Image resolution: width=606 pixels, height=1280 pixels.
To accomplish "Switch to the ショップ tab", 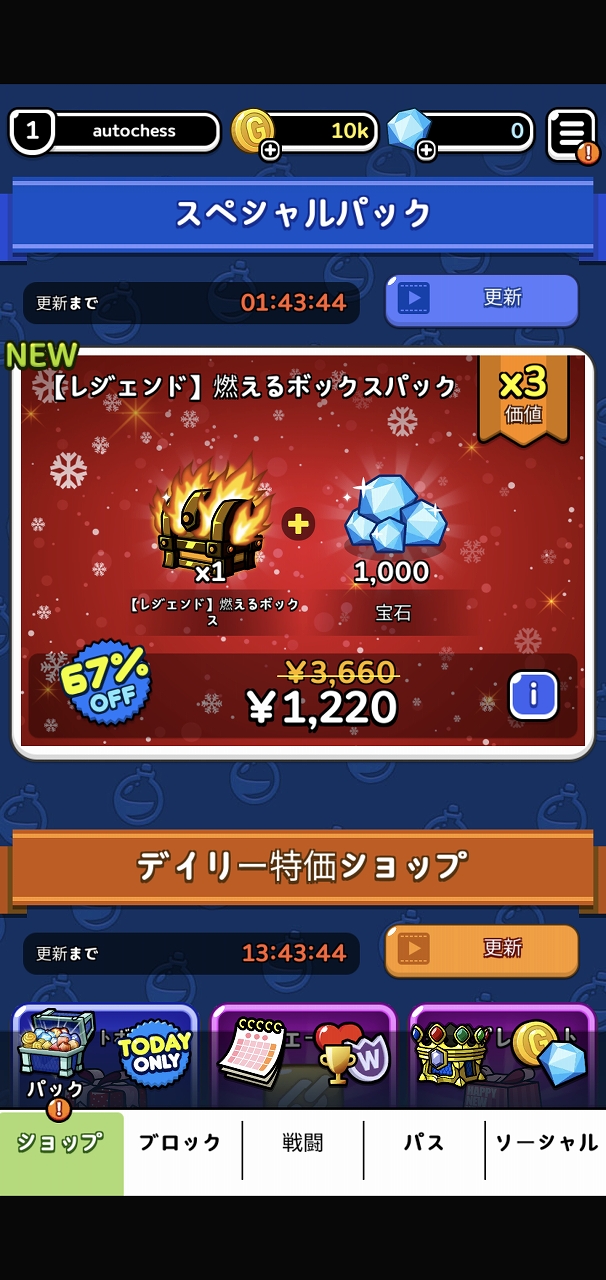I will (x=61, y=1143).
